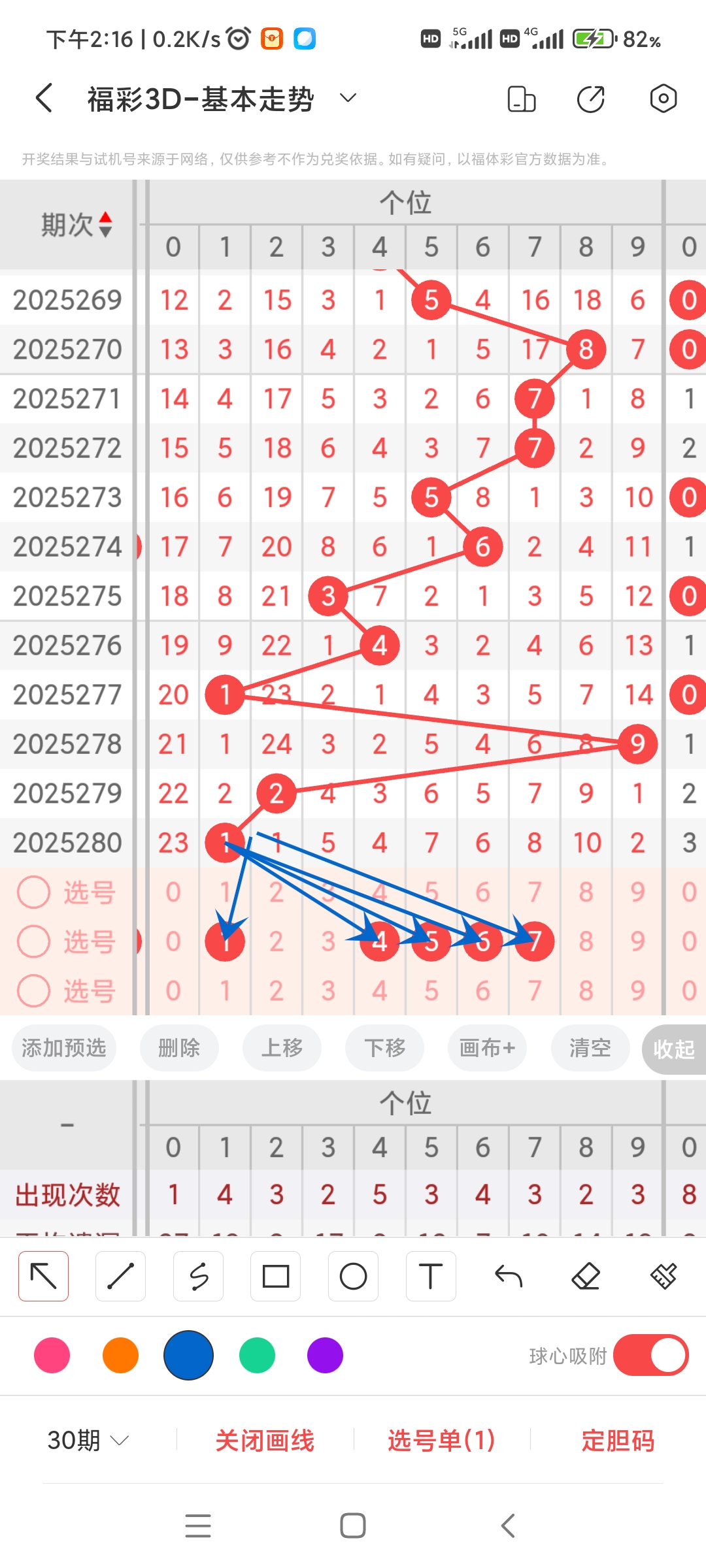
Task: Select the circle drawing tool
Action: 353,1275
